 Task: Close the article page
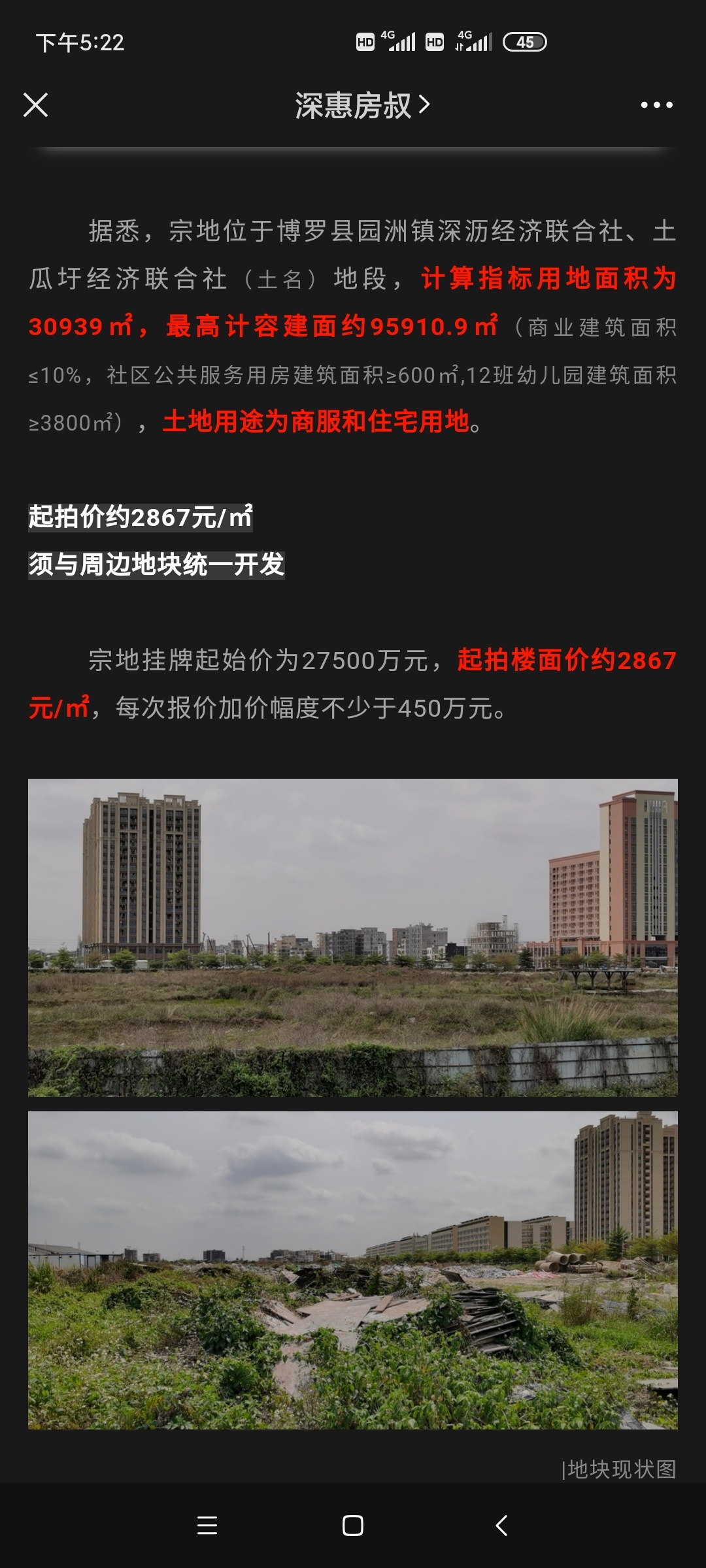point(36,105)
